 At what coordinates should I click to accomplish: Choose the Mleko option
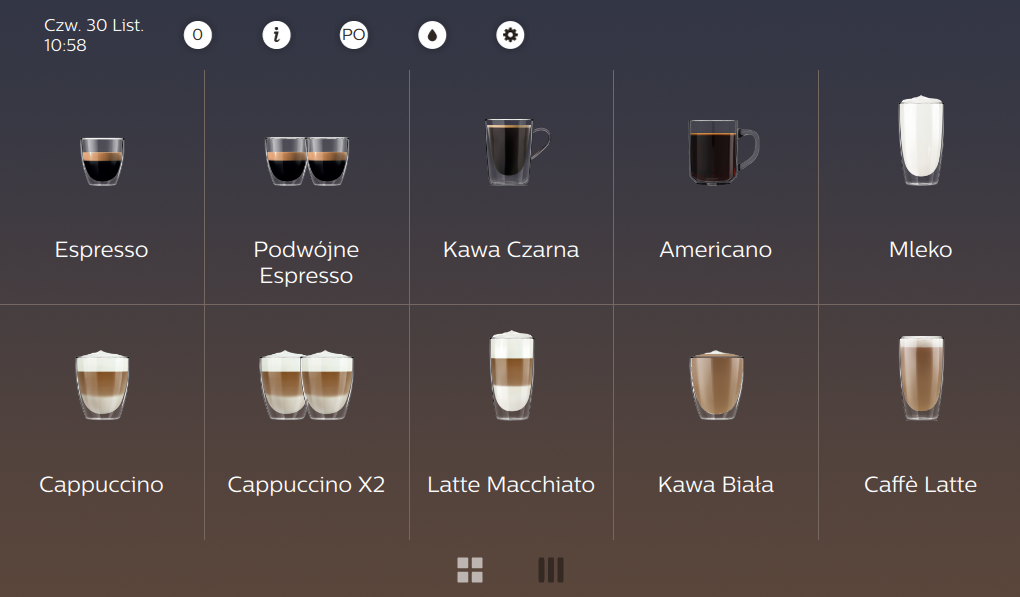920,190
